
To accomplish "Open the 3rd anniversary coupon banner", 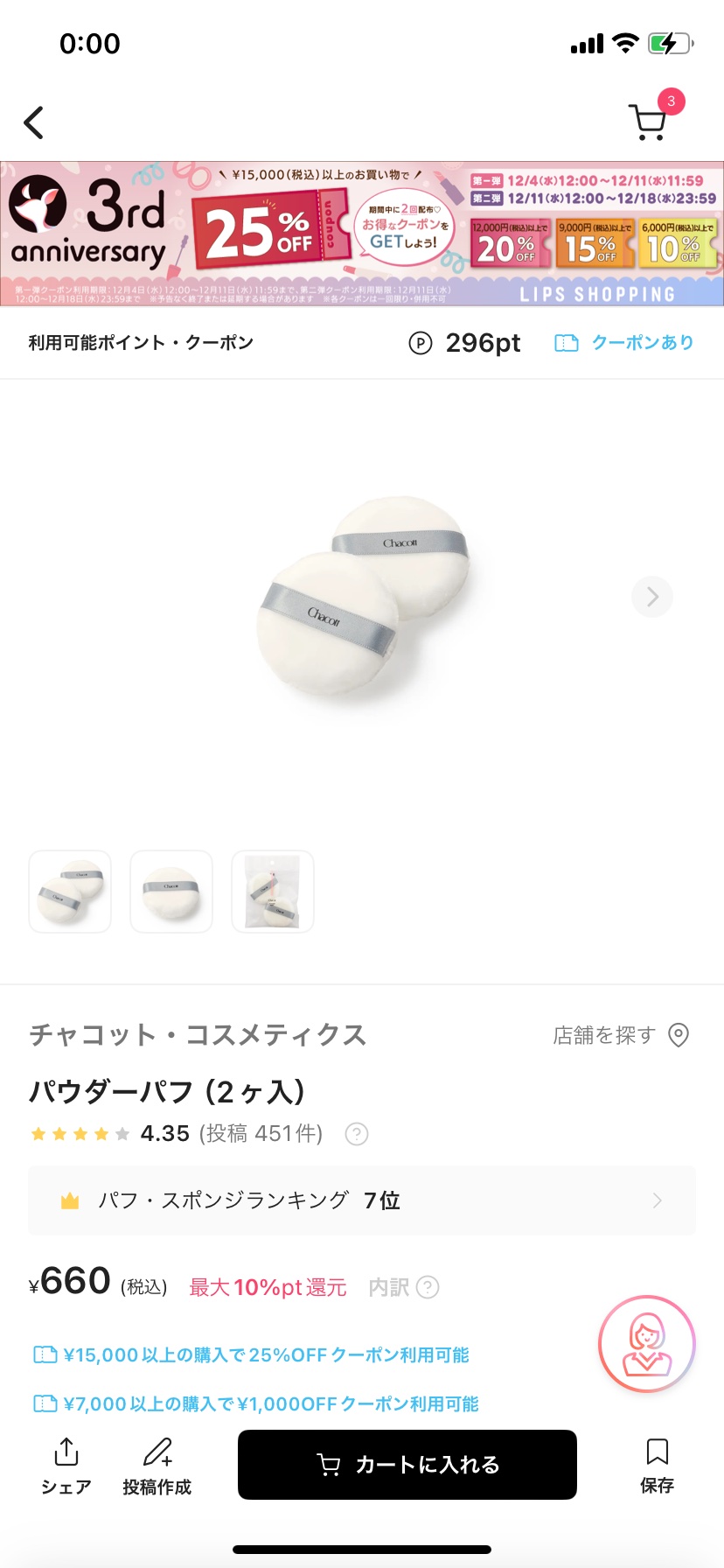I will click(362, 234).
